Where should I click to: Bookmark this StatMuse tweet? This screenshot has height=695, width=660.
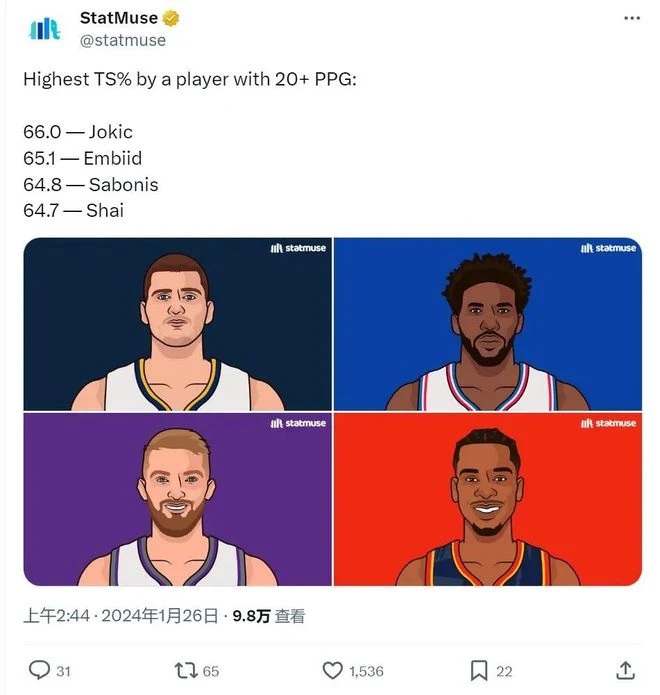479,670
